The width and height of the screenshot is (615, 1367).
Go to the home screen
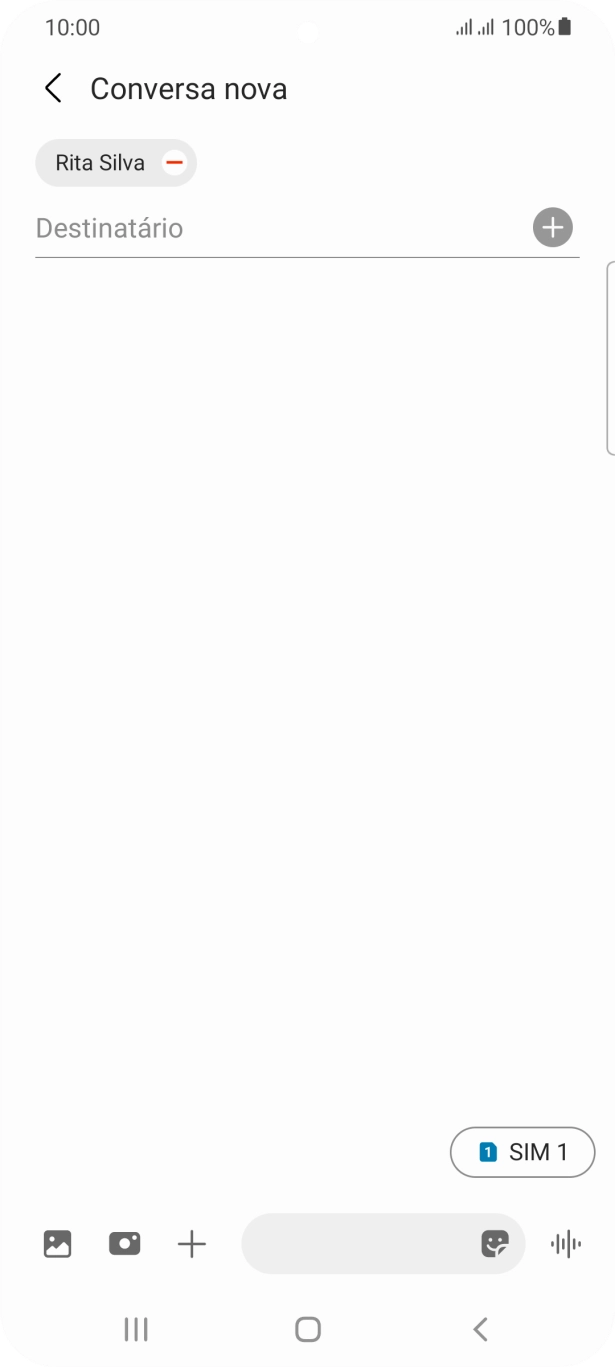(x=308, y=1329)
